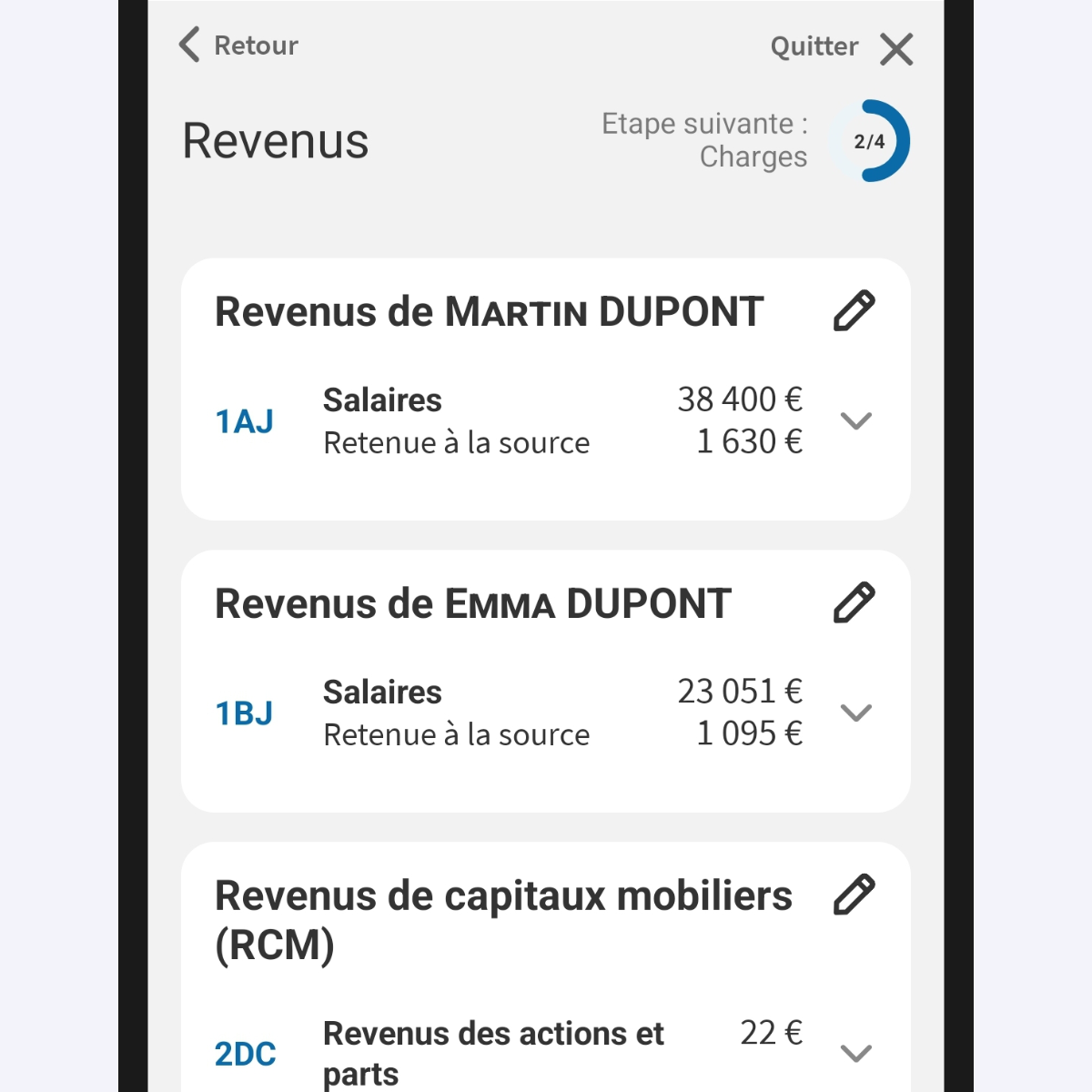Viewport: 1092px width, 1092px height.
Task: Expand the 1BJ Salaires details
Action: point(855,713)
